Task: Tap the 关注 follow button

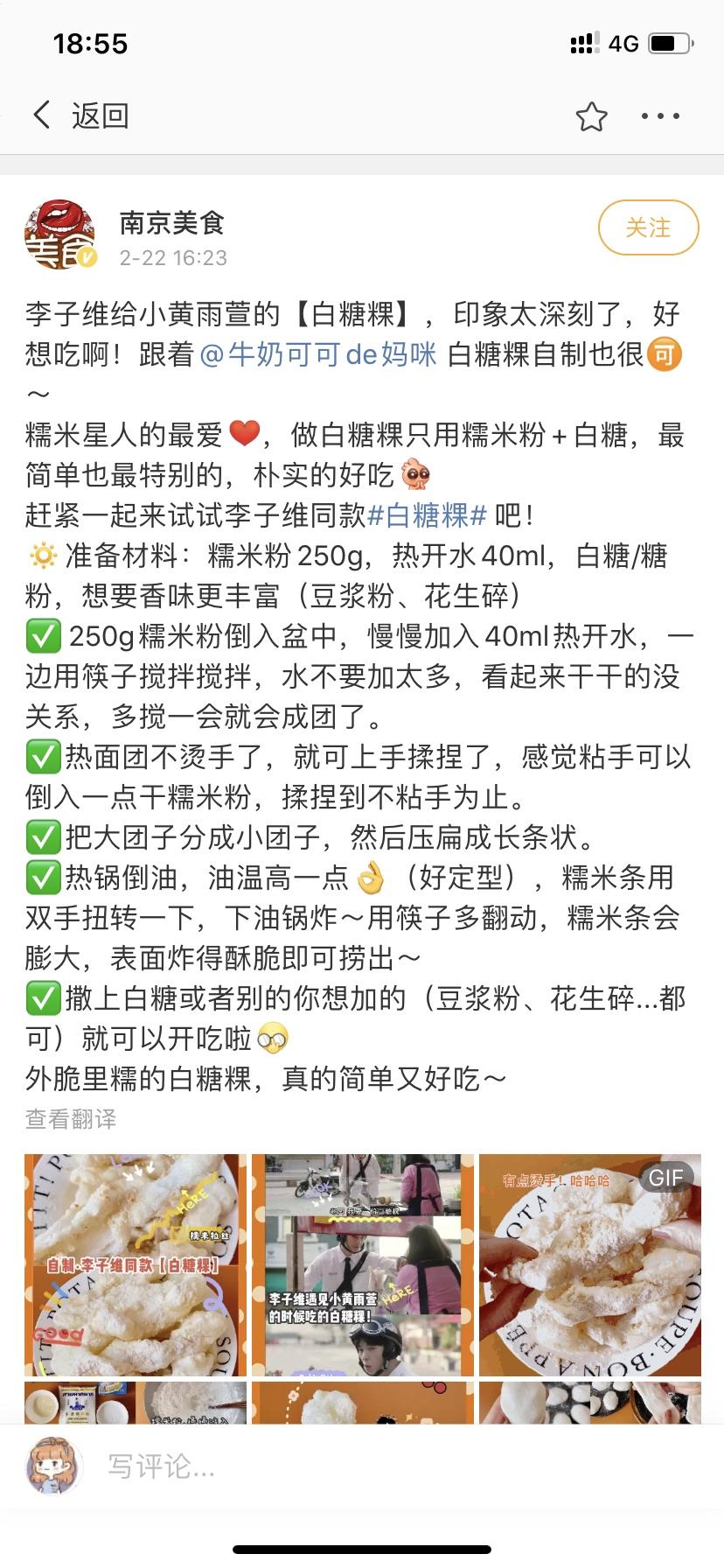Action: click(x=648, y=227)
